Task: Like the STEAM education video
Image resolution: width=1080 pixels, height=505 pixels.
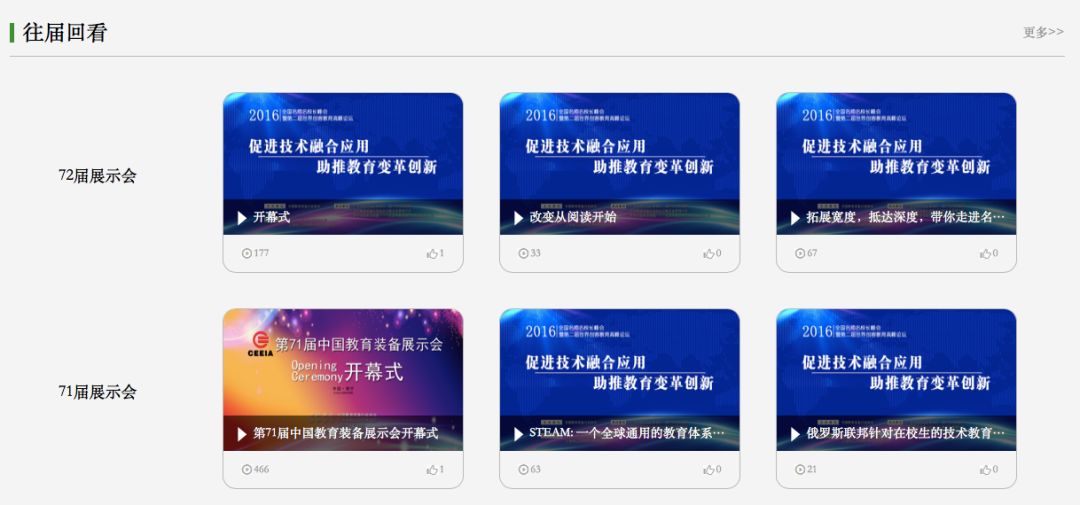Action: tap(709, 469)
